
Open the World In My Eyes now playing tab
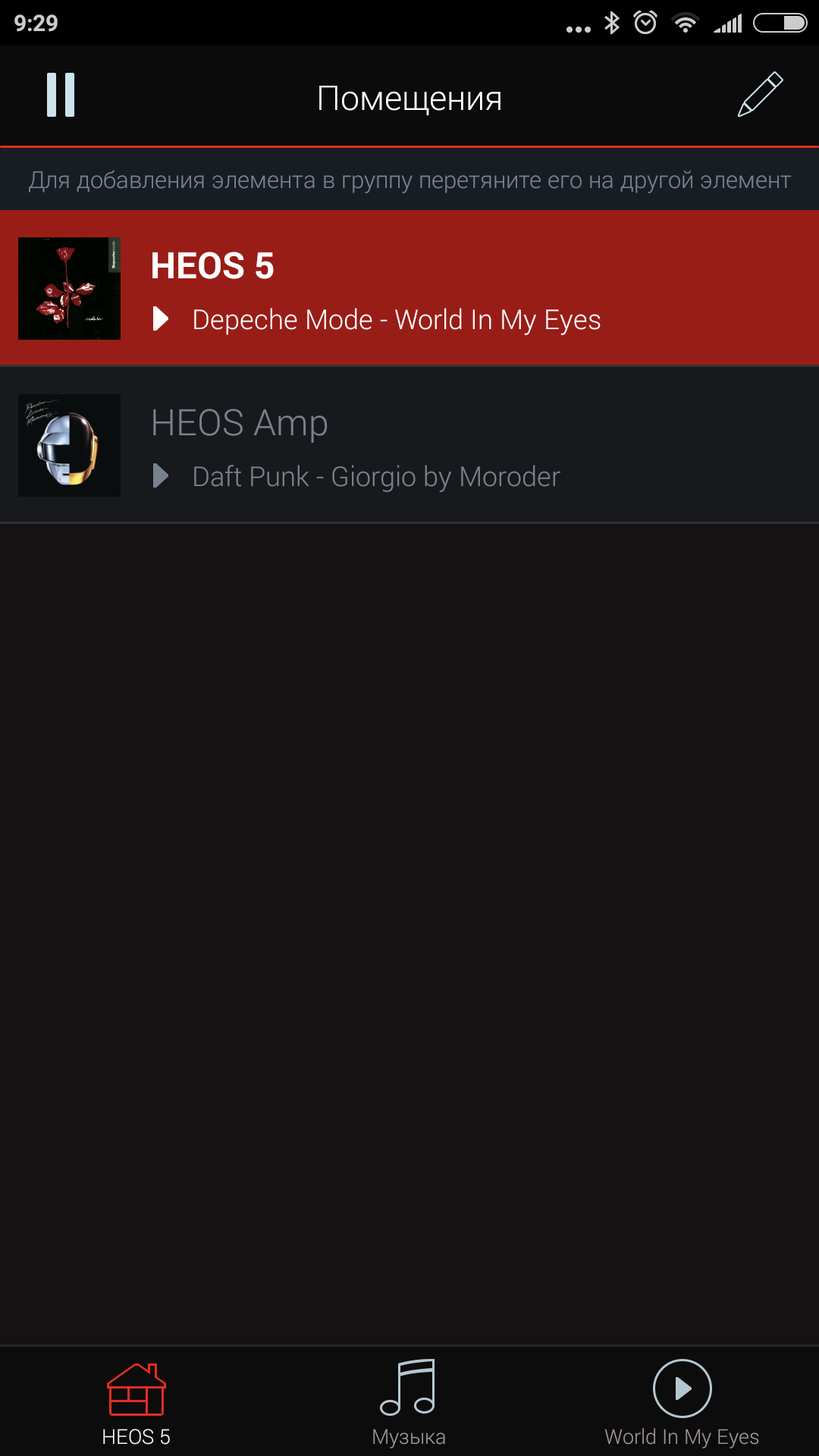click(x=682, y=1401)
